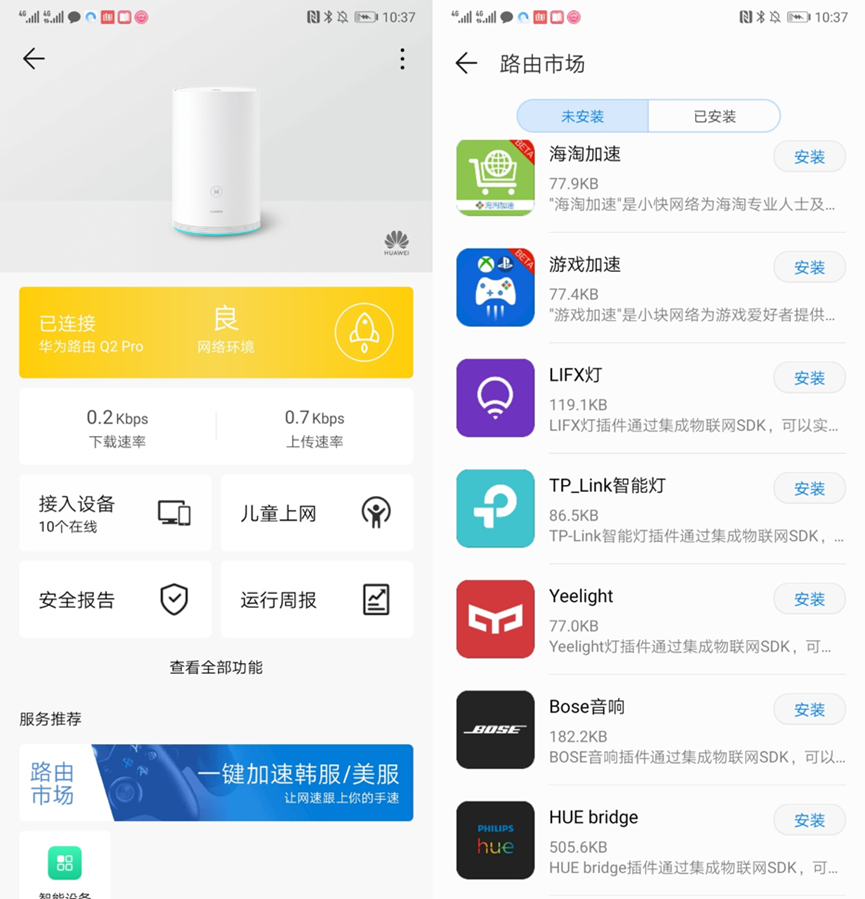Screen dimensions: 865x899
Task: Install the Yeelight plugin
Action: click(x=809, y=599)
